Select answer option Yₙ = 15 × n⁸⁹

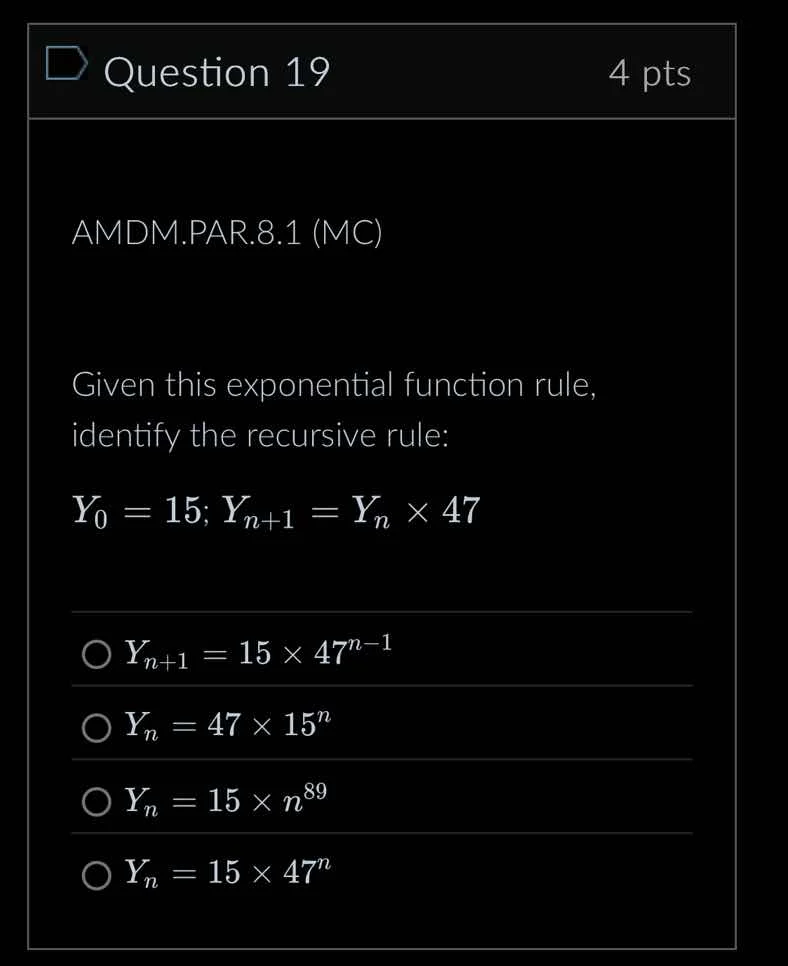point(97,801)
